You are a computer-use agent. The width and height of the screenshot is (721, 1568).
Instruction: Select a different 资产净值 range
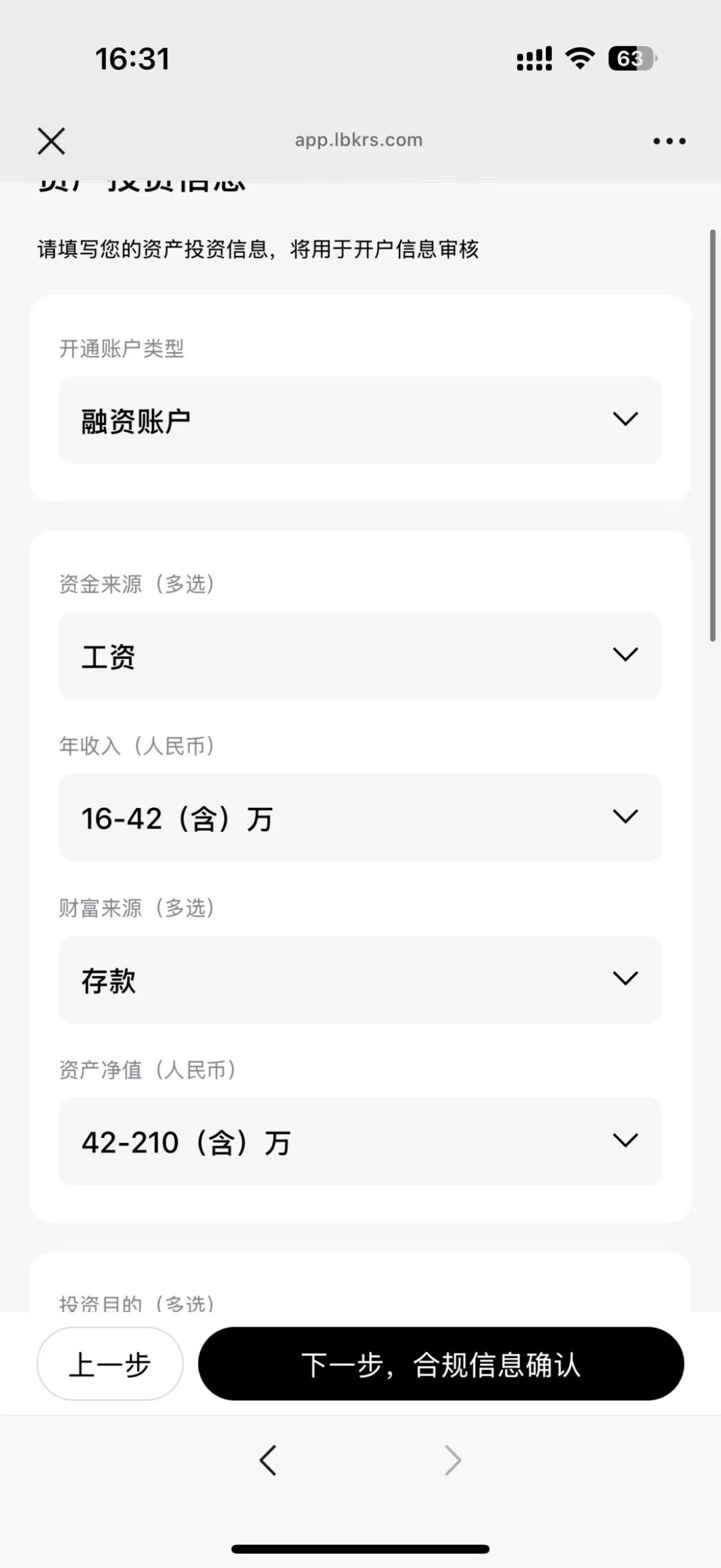coord(360,1141)
